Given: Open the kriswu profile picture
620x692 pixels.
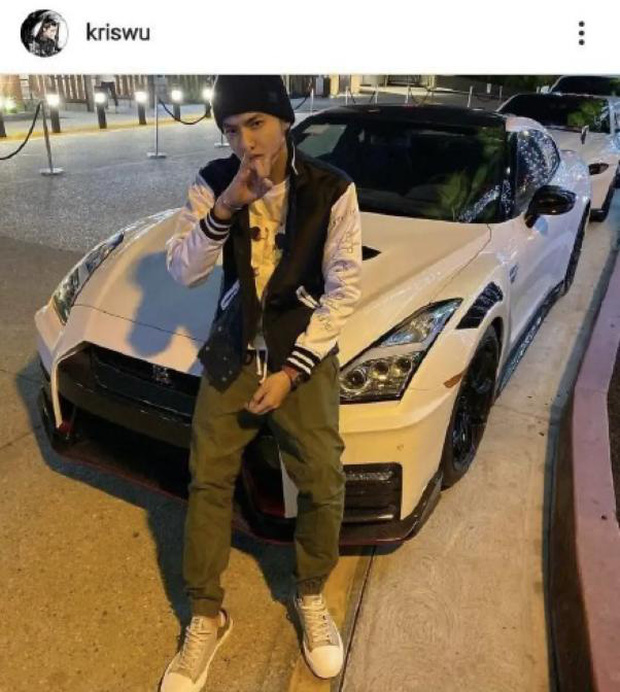Looking at the screenshot, I should (x=44, y=33).
